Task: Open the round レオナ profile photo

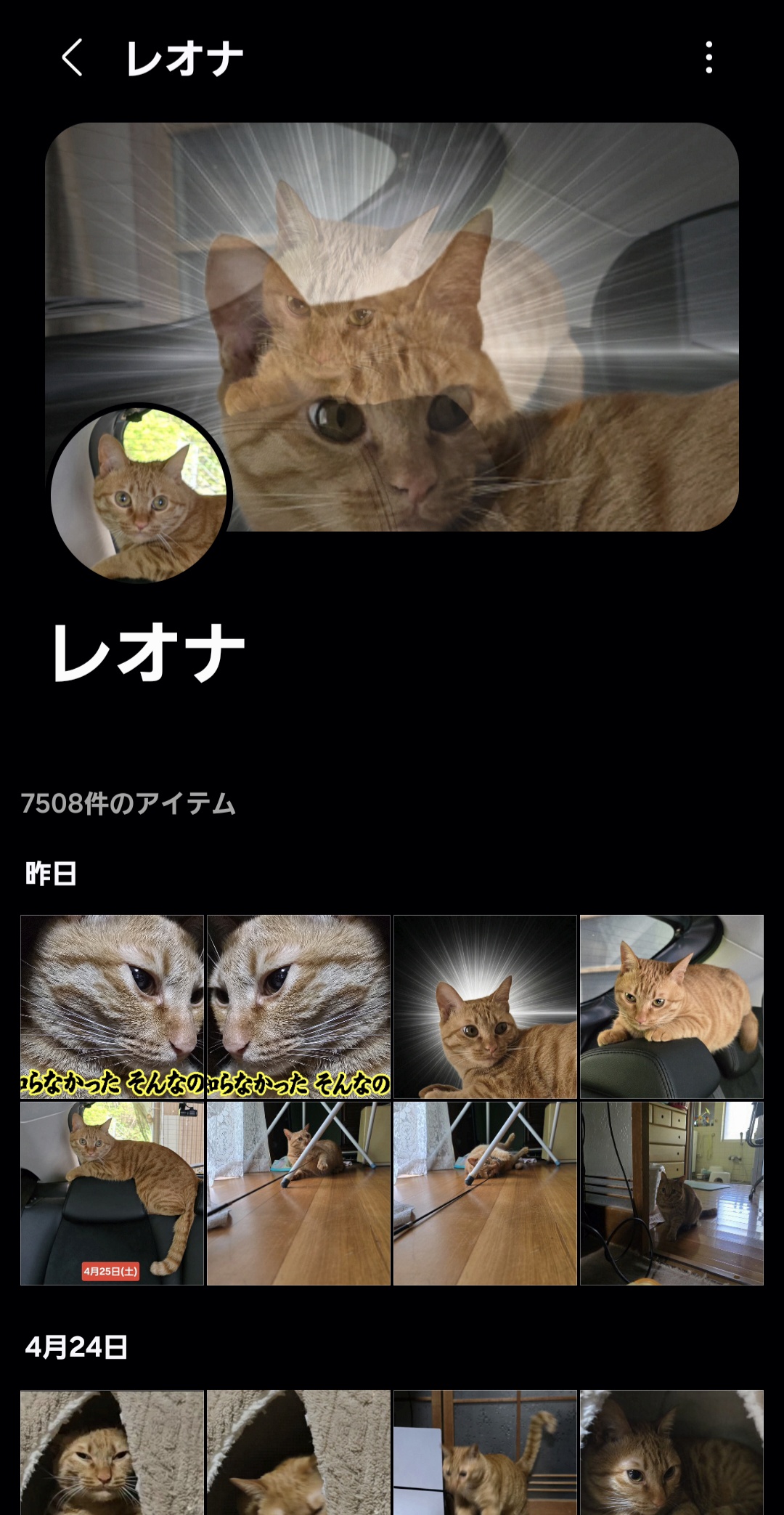Action: click(139, 495)
